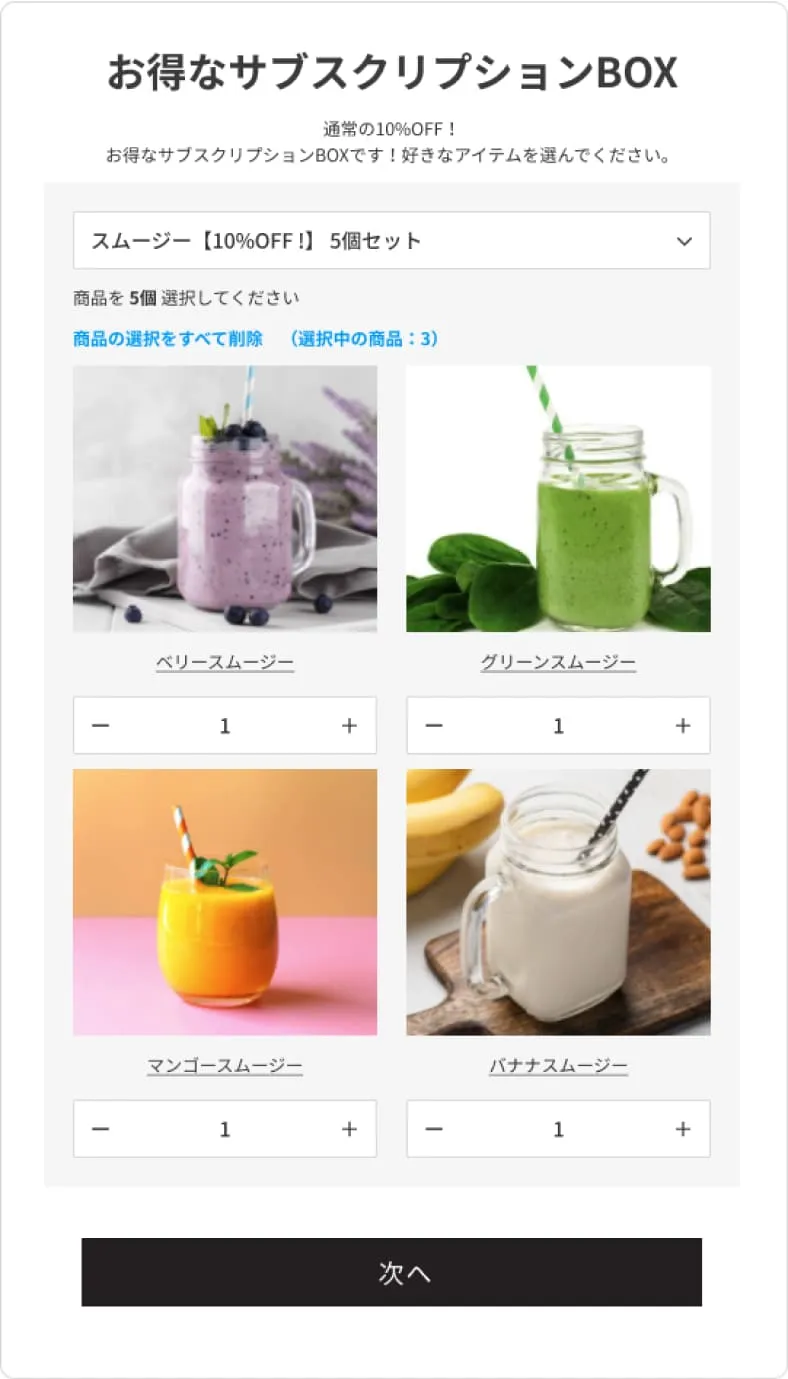
Task: Decrease マンゴースムージー quantity with minus
Action: pyautogui.click(x=100, y=1129)
